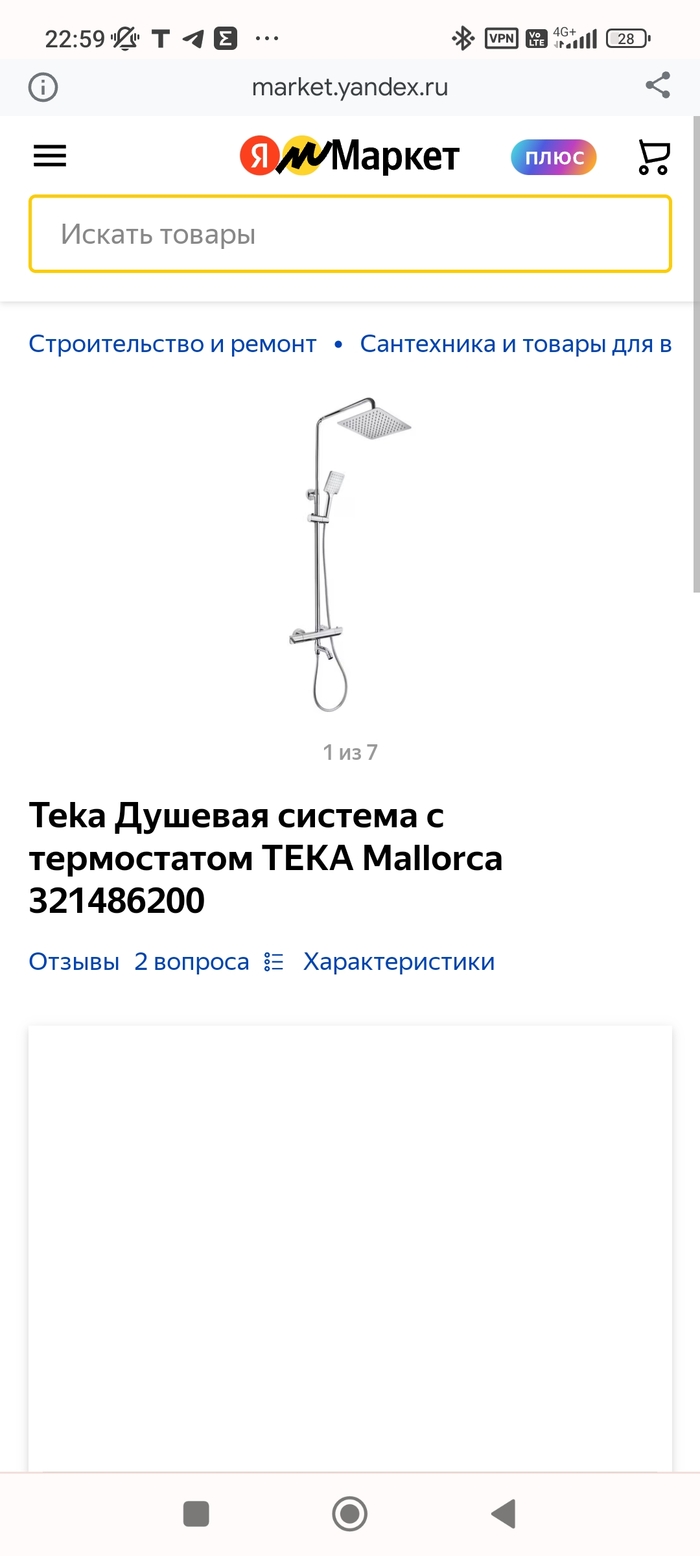Open Характеристики specifications
The width and height of the screenshot is (700, 1556).
[x=398, y=962]
